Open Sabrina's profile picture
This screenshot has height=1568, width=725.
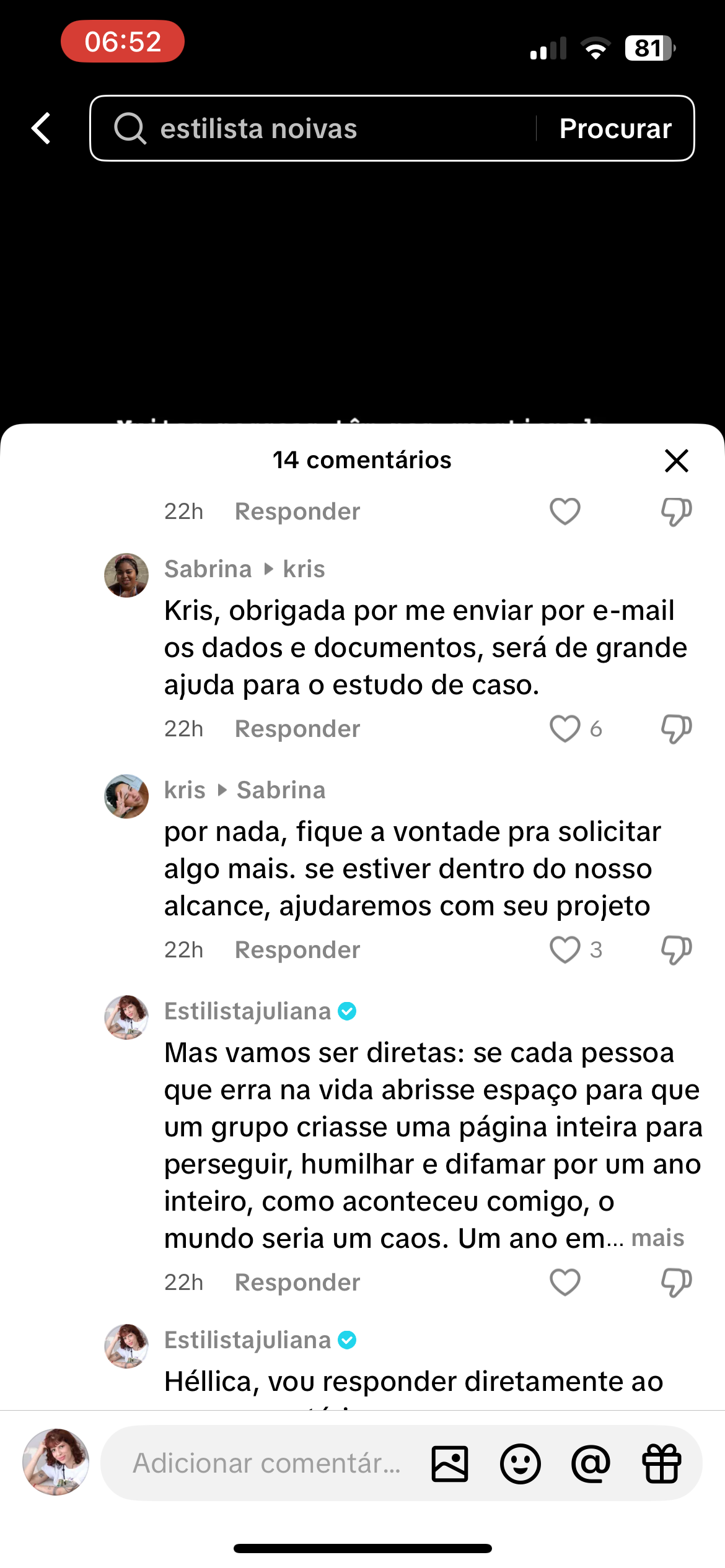pos(126,575)
